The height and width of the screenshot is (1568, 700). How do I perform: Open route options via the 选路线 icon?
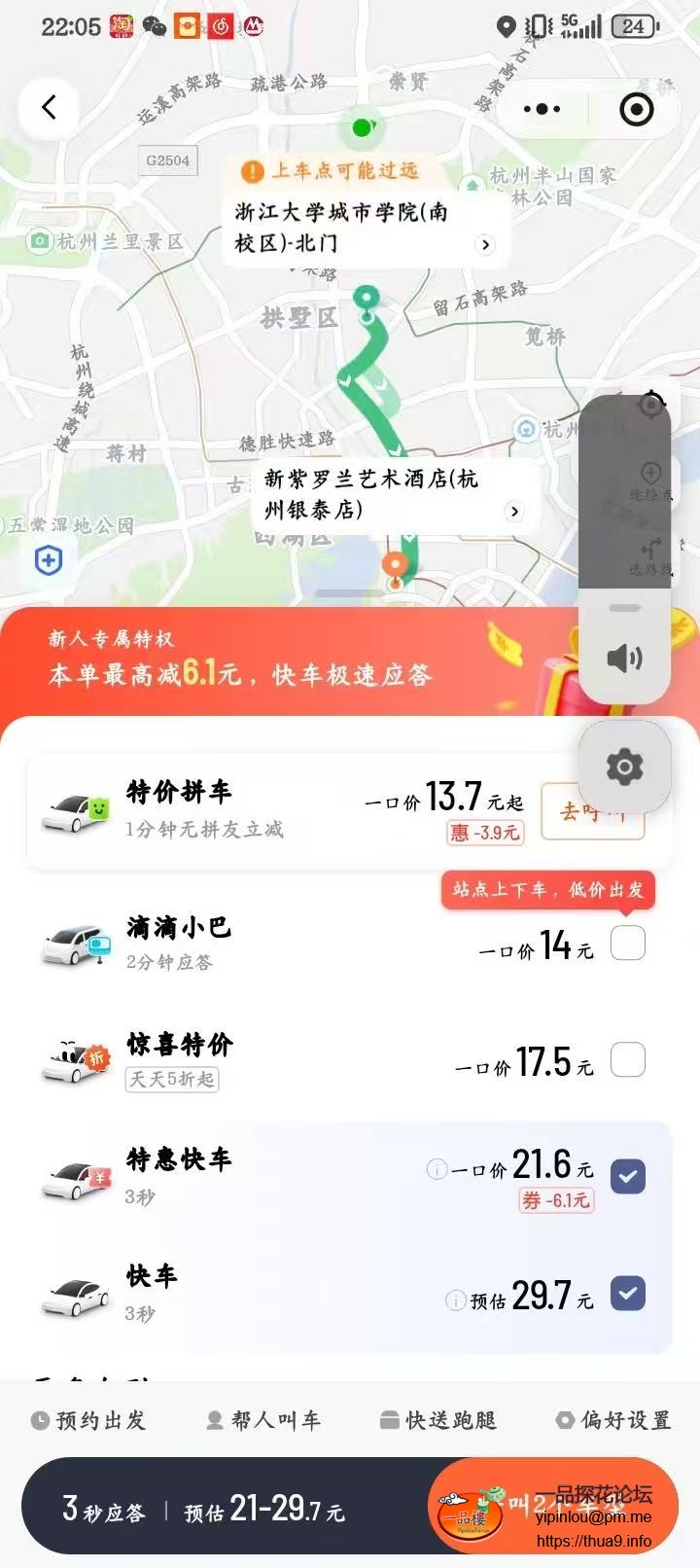click(x=650, y=548)
